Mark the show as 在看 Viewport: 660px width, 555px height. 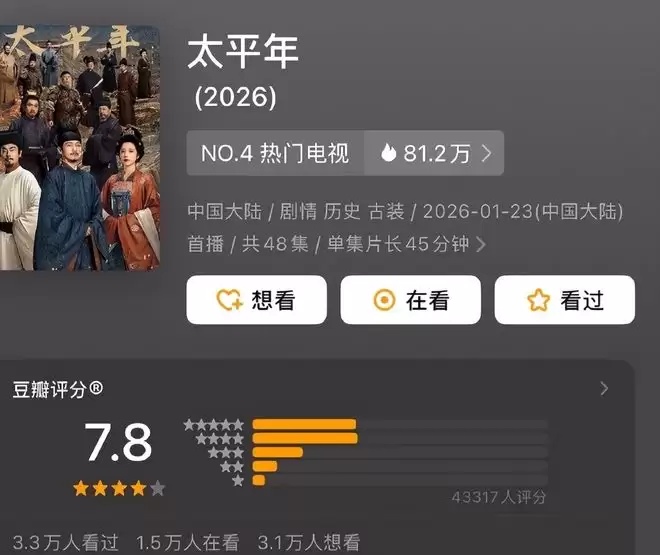coord(410,300)
